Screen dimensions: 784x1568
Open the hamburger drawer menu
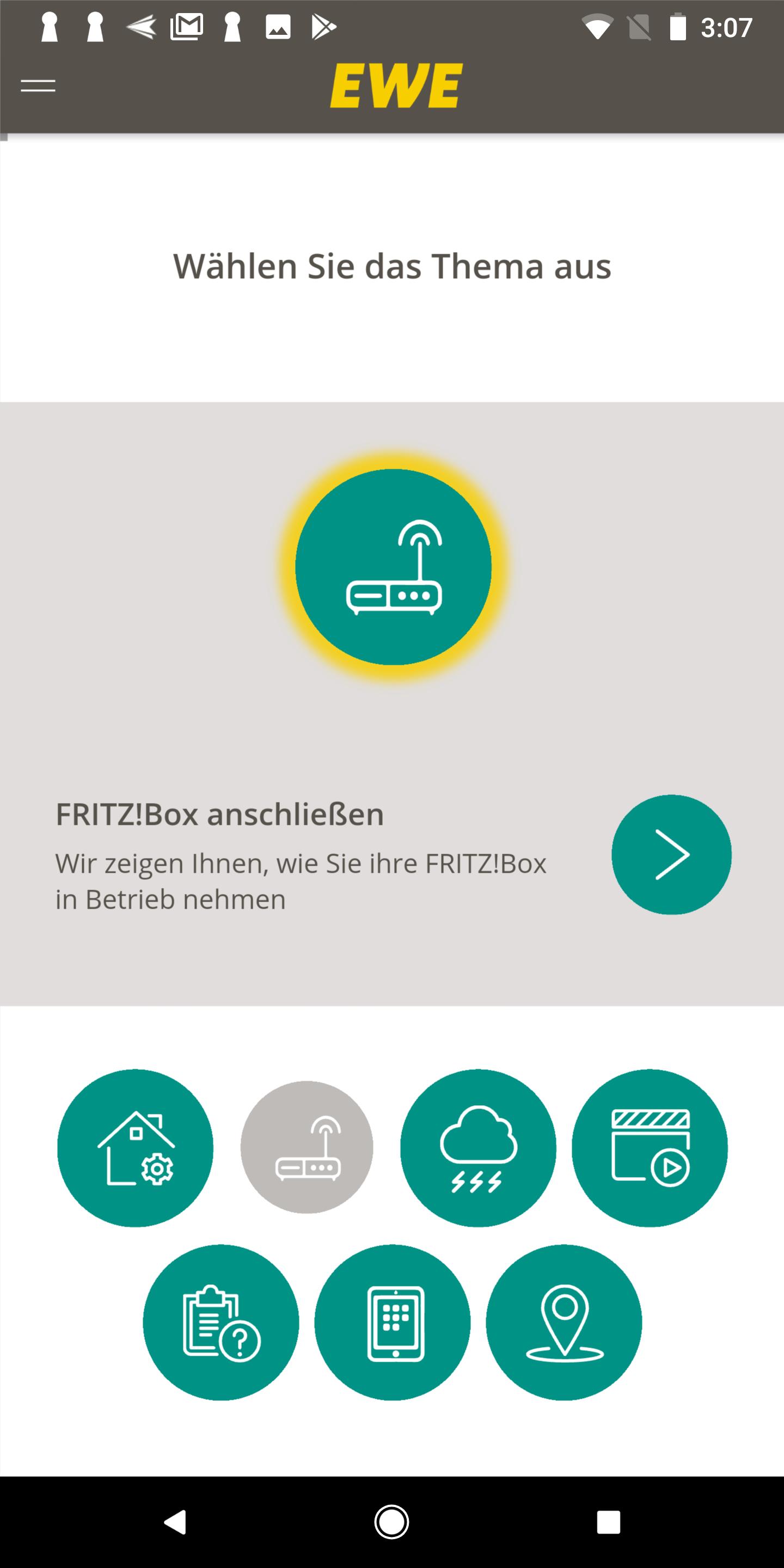38,86
